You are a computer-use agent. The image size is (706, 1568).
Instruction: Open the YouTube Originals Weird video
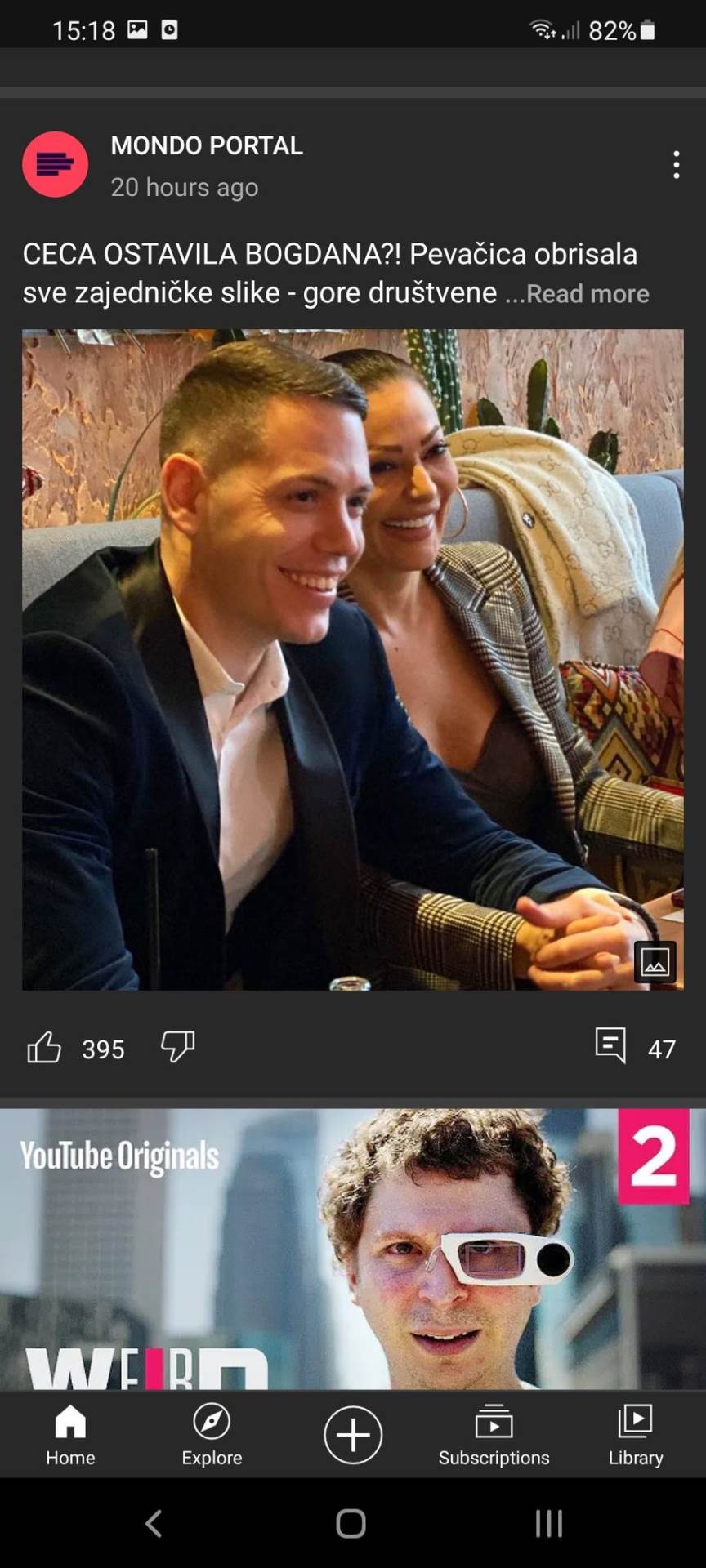click(353, 1248)
